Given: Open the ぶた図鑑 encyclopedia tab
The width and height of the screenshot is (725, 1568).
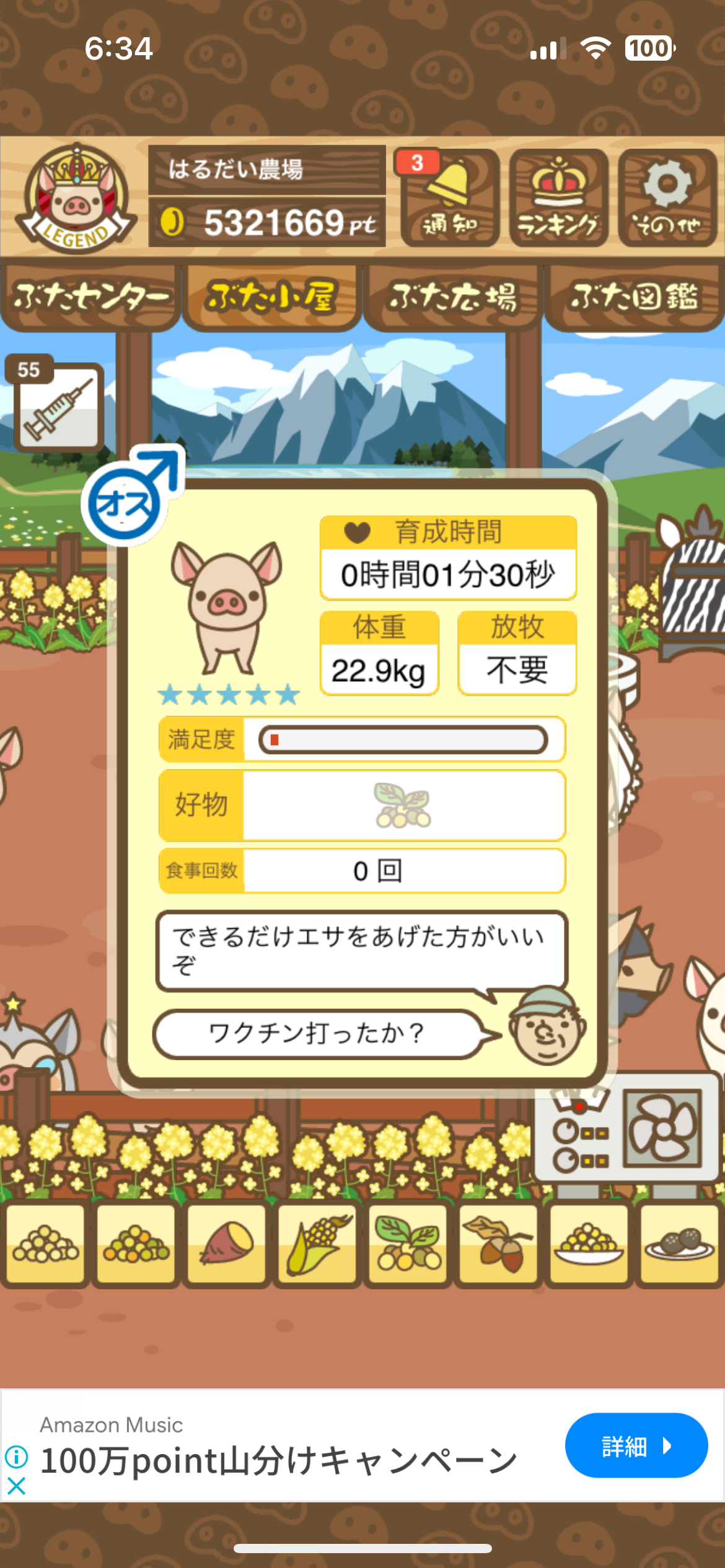Looking at the screenshot, I should tap(634, 297).
